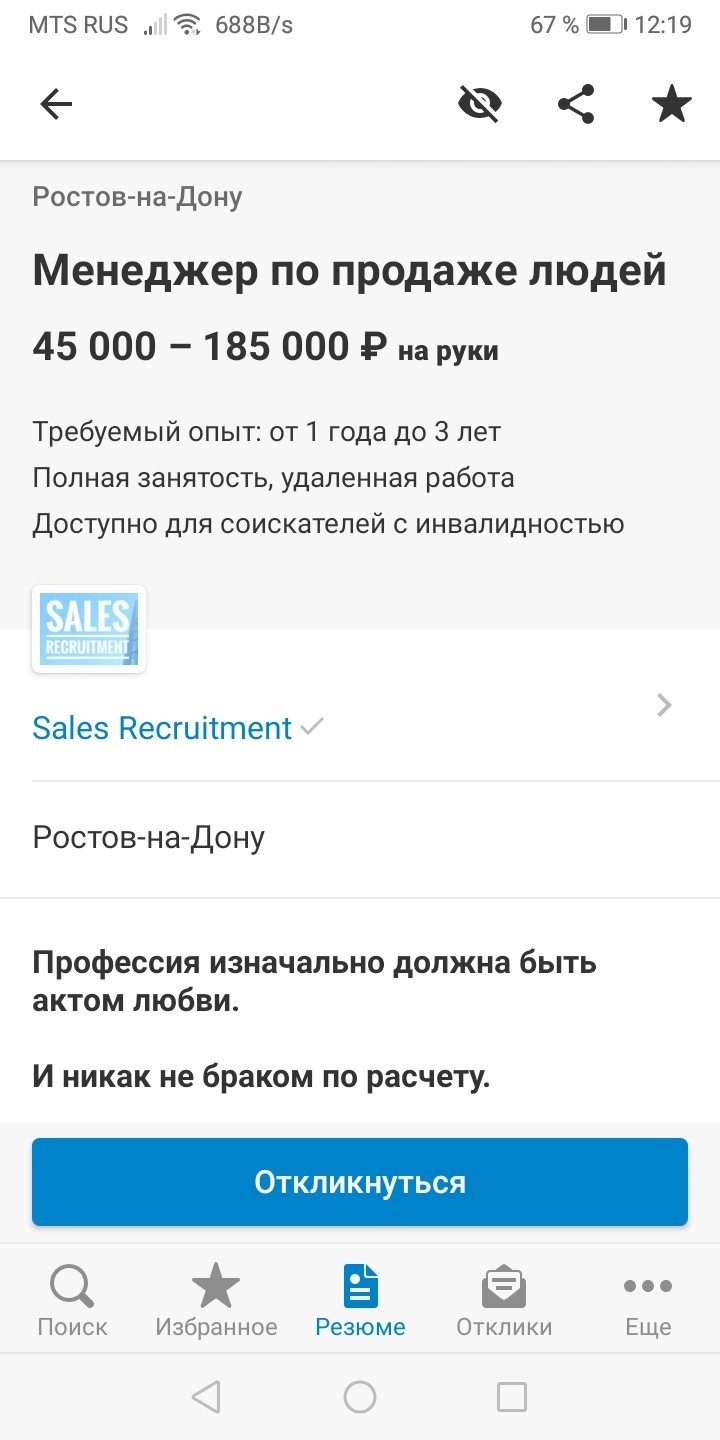Open the Избранное tab
Screen dimensions: 720x1440
[x=216, y=1299]
